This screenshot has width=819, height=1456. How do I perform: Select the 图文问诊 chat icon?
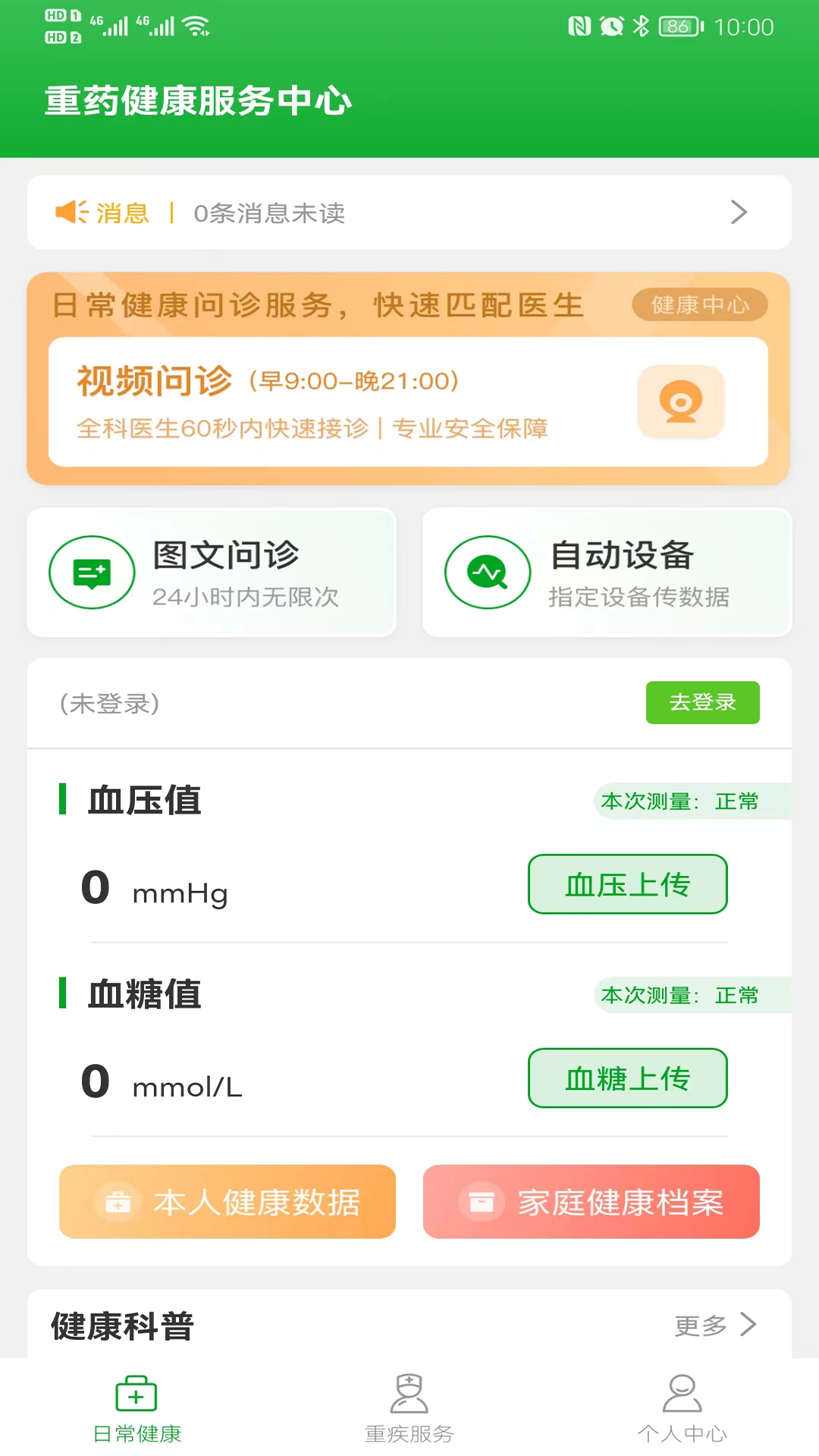click(92, 572)
